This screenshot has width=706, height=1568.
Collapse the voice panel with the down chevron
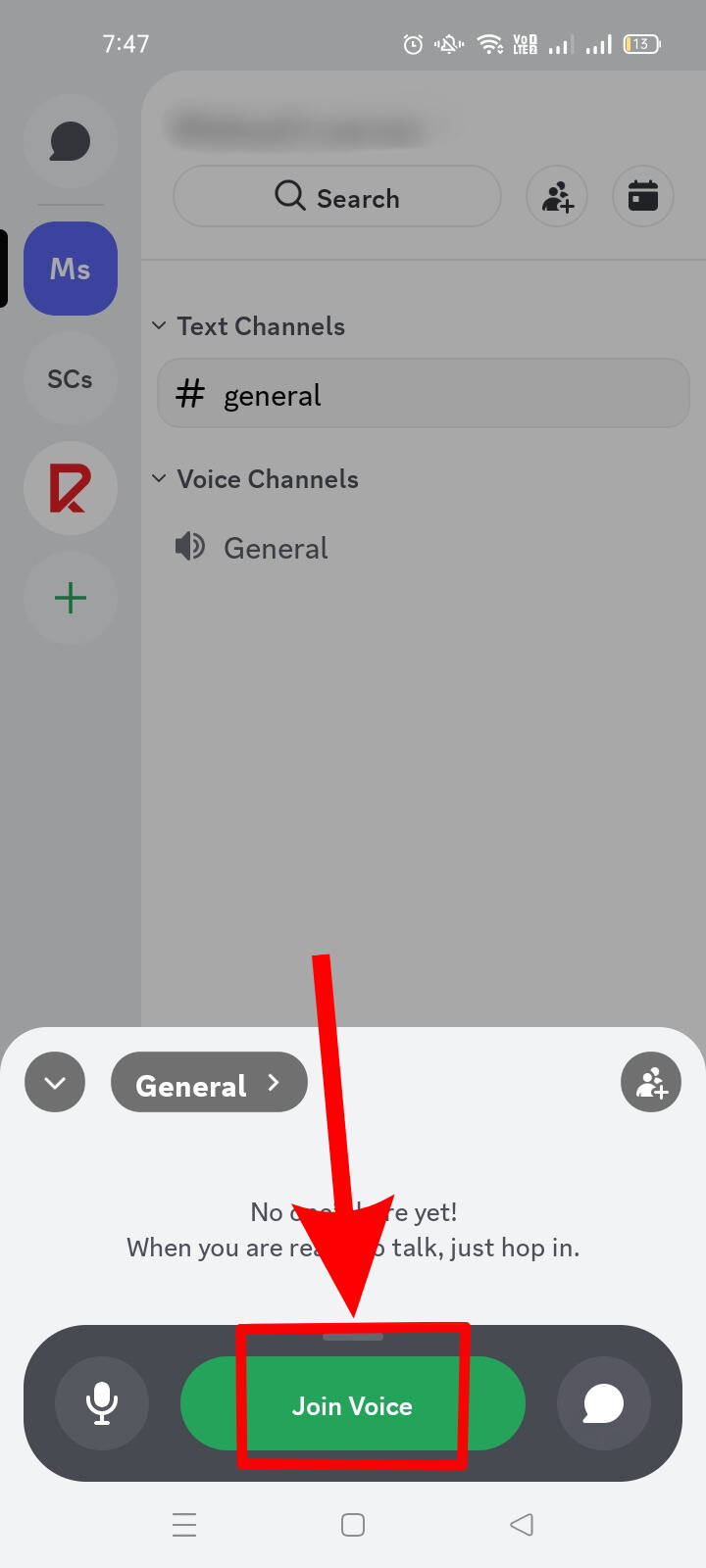pos(55,1082)
